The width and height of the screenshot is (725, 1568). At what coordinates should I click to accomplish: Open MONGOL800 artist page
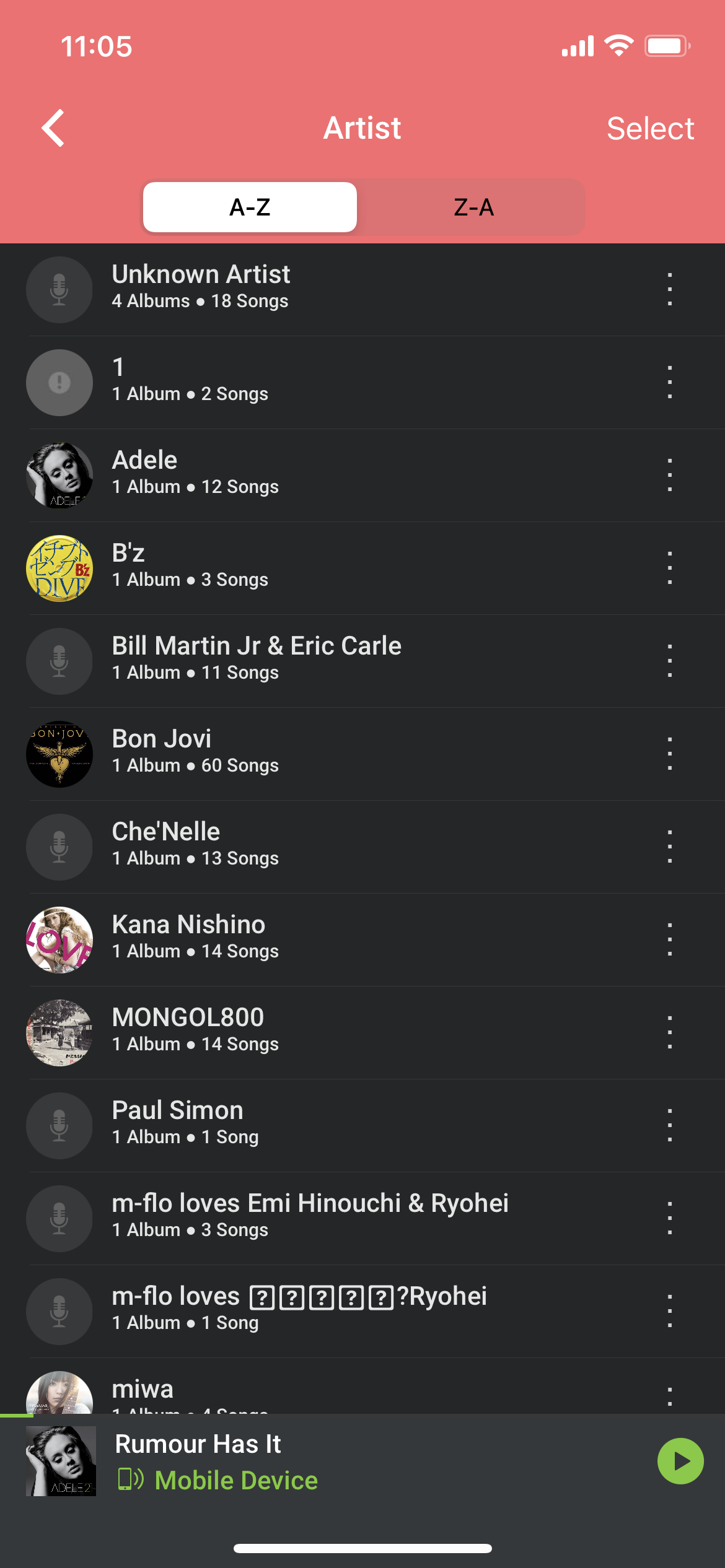tap(310, 1032)
